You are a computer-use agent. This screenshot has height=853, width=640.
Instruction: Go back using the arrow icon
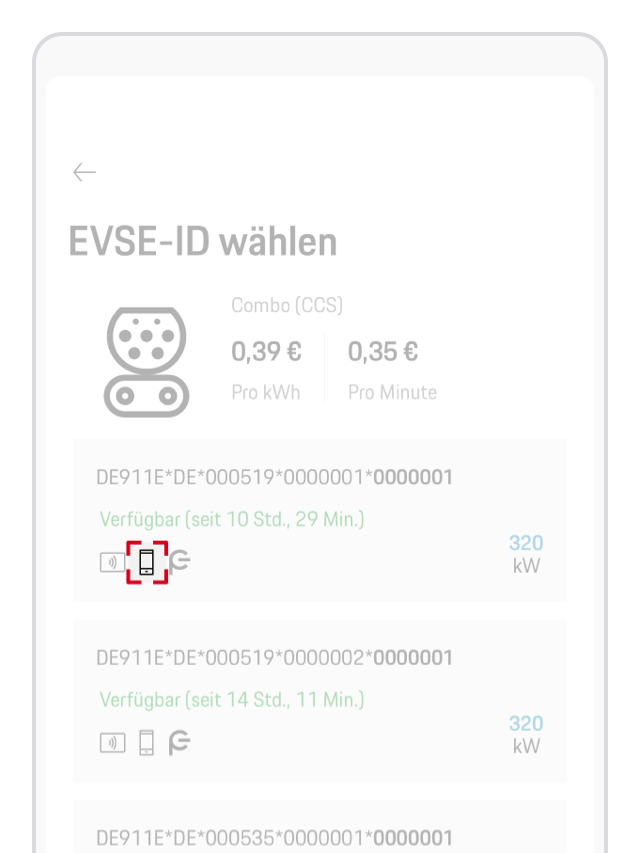coord(84,172)
